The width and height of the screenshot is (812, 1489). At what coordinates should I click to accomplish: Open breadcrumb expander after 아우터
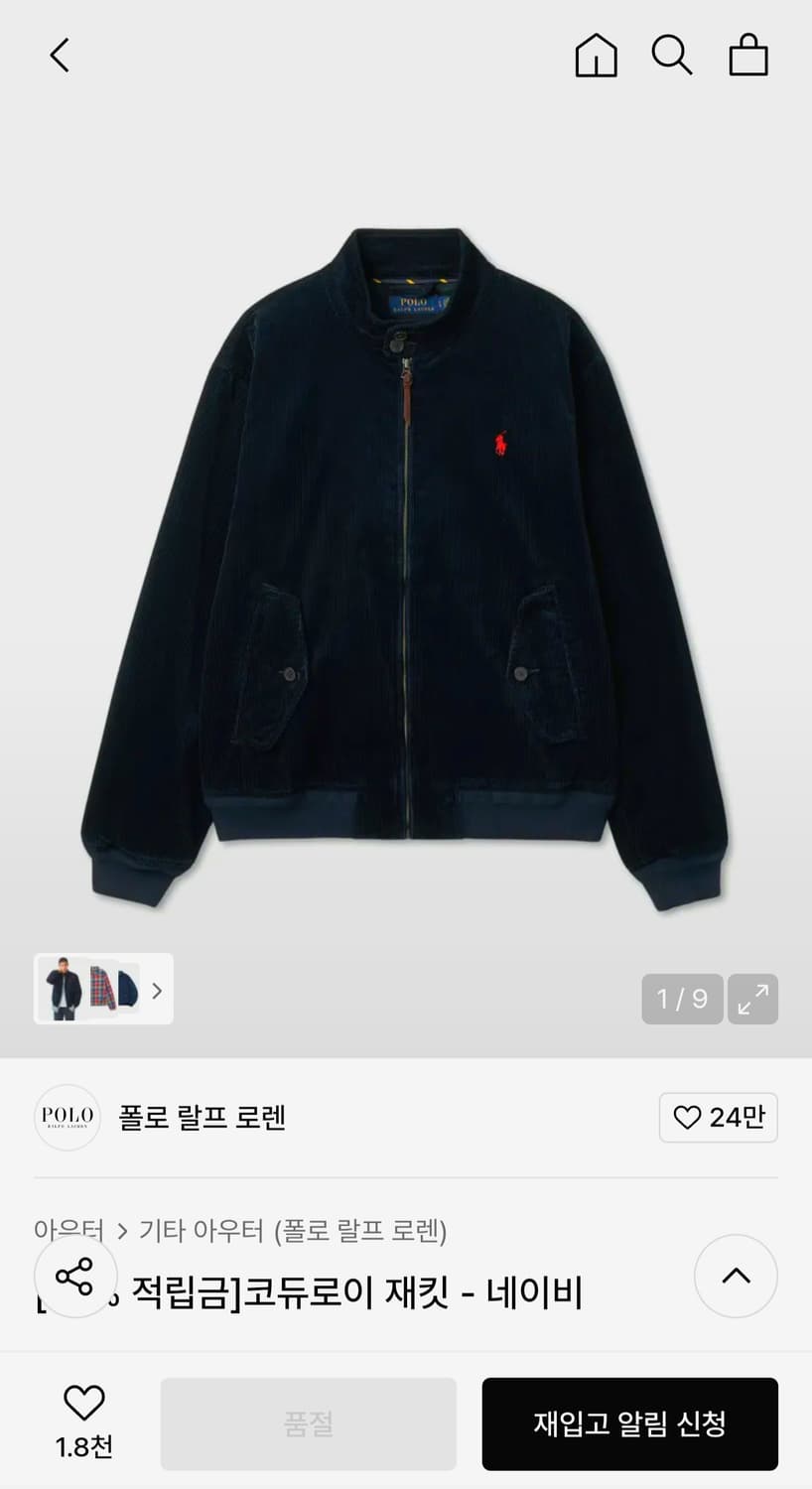[x=121, y=1231]
